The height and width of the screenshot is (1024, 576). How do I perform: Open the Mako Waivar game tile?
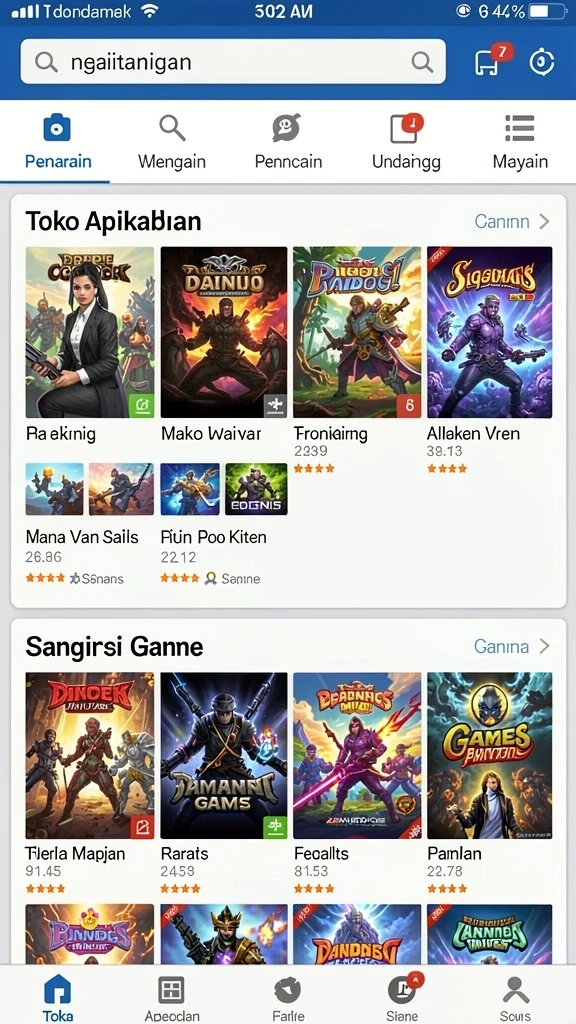224,345
